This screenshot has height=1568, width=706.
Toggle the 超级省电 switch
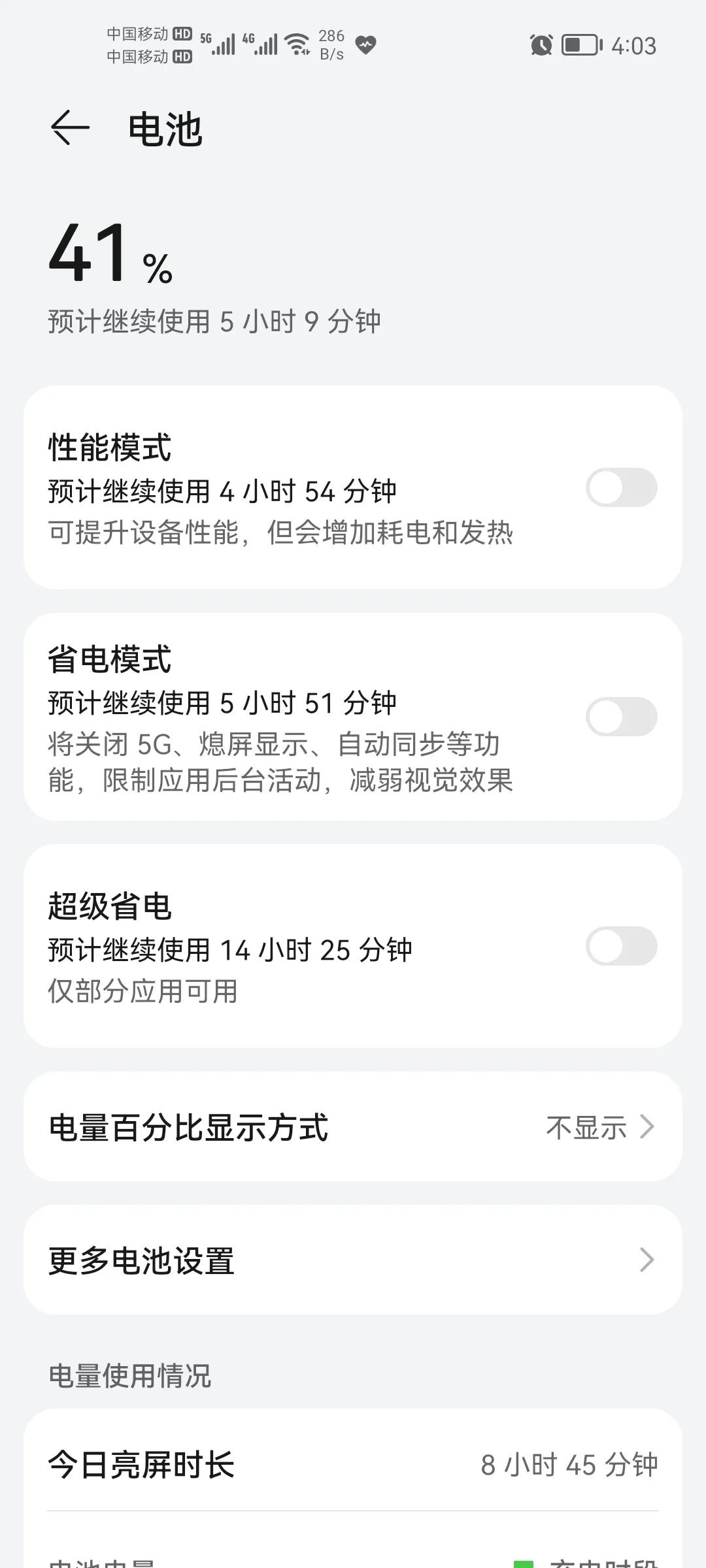point(621,946)
